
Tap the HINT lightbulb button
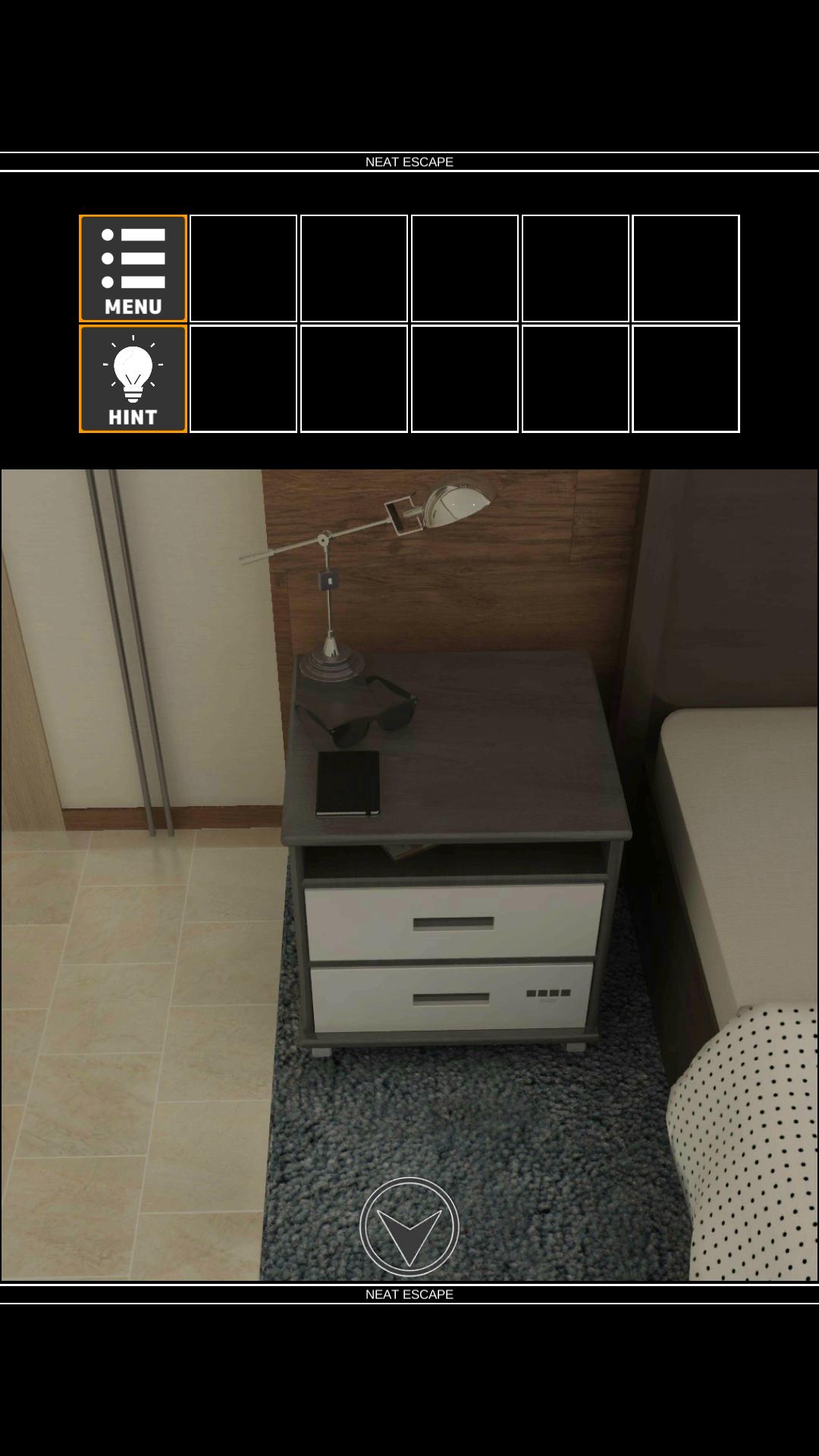[133, 379]
